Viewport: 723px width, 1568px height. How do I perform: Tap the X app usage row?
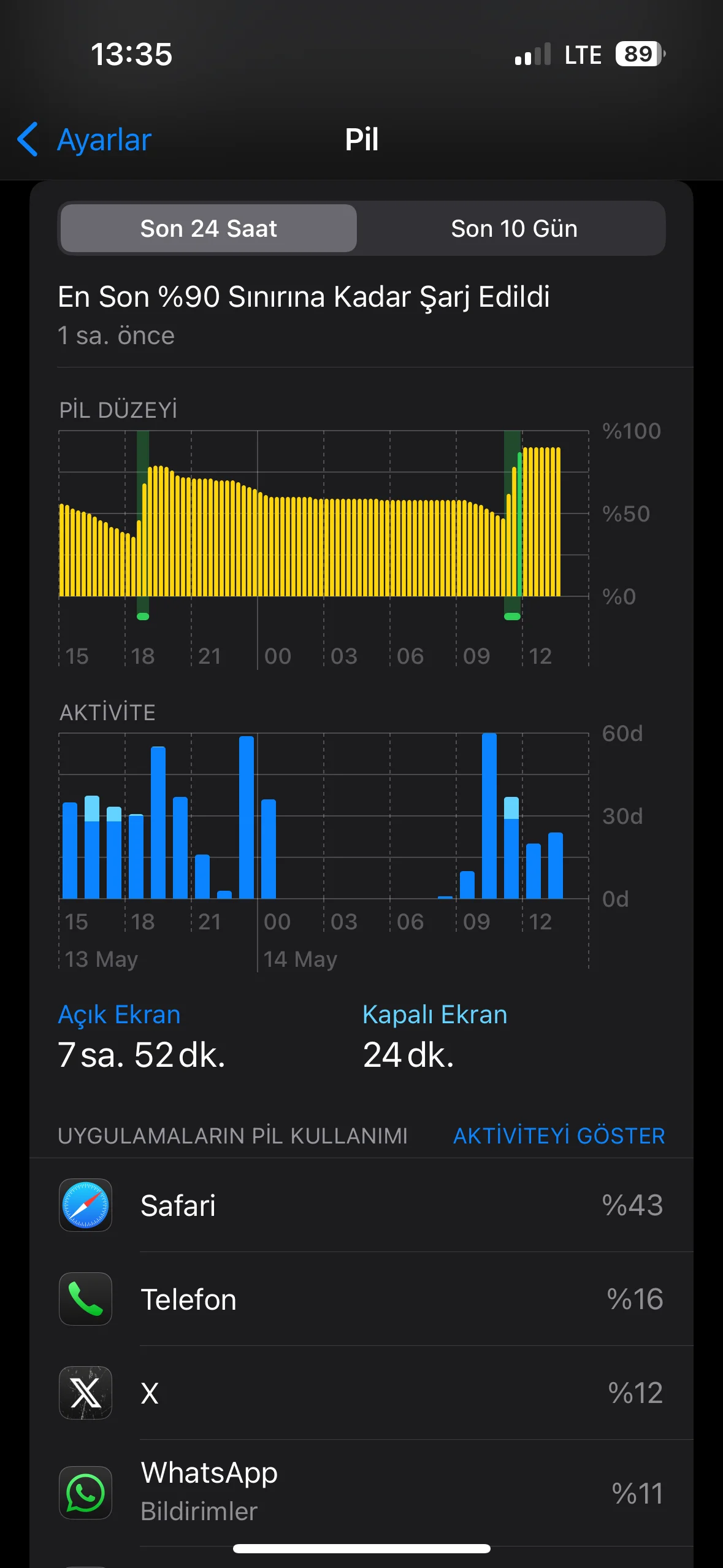click(361, 1393)
